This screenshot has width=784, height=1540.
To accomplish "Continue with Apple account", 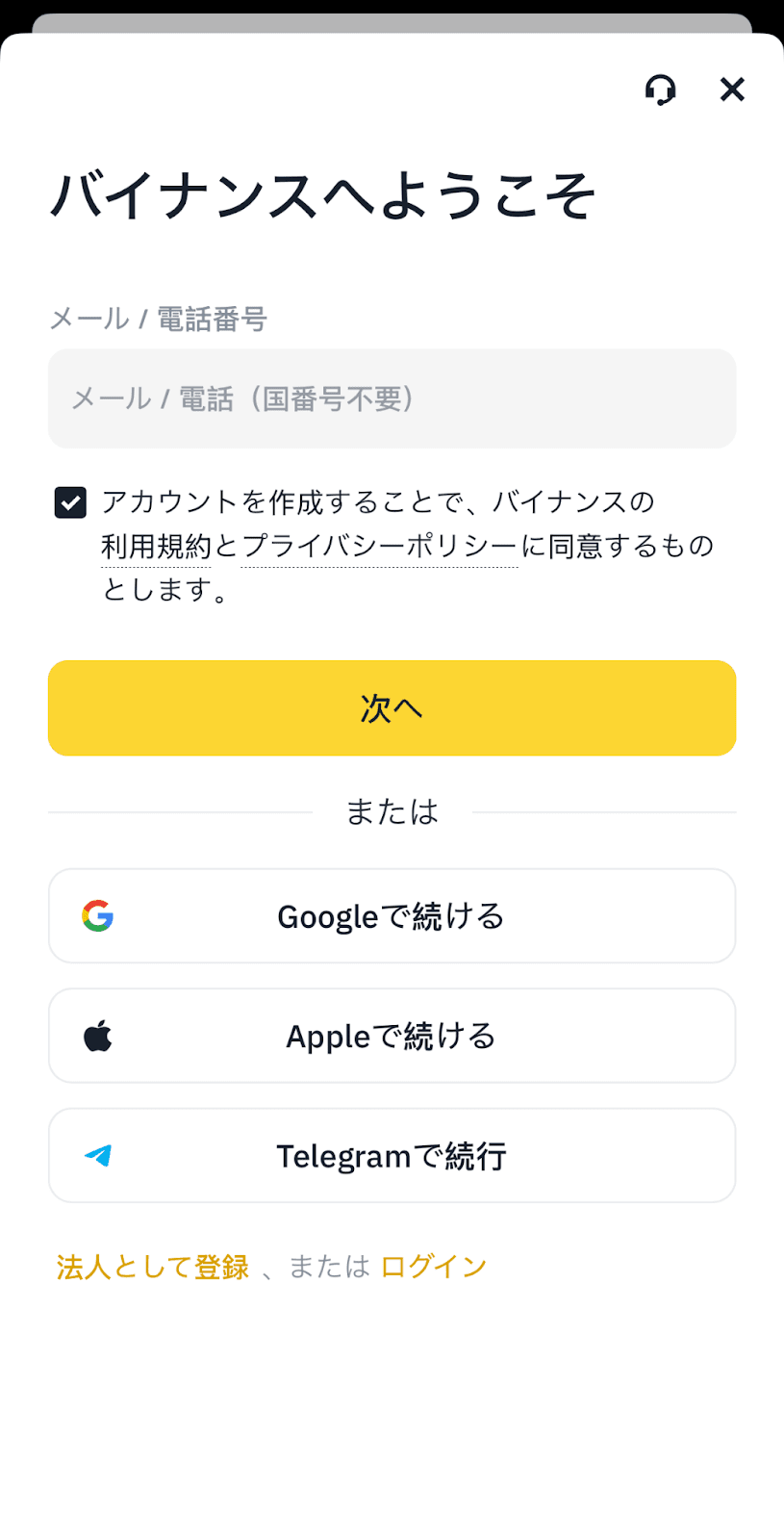I will click(x=392, y=1036).
